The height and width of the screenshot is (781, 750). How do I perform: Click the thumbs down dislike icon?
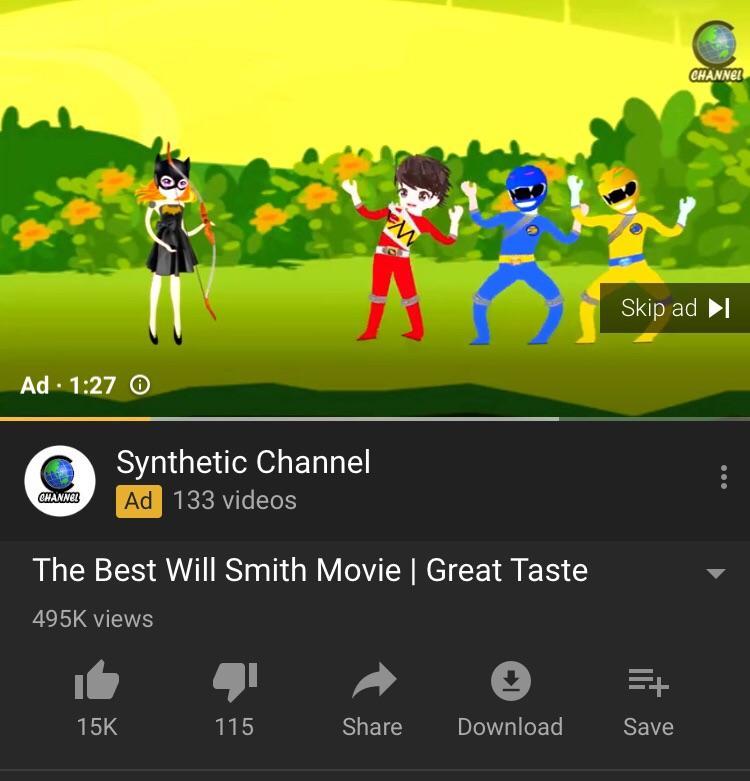point(233,683)
